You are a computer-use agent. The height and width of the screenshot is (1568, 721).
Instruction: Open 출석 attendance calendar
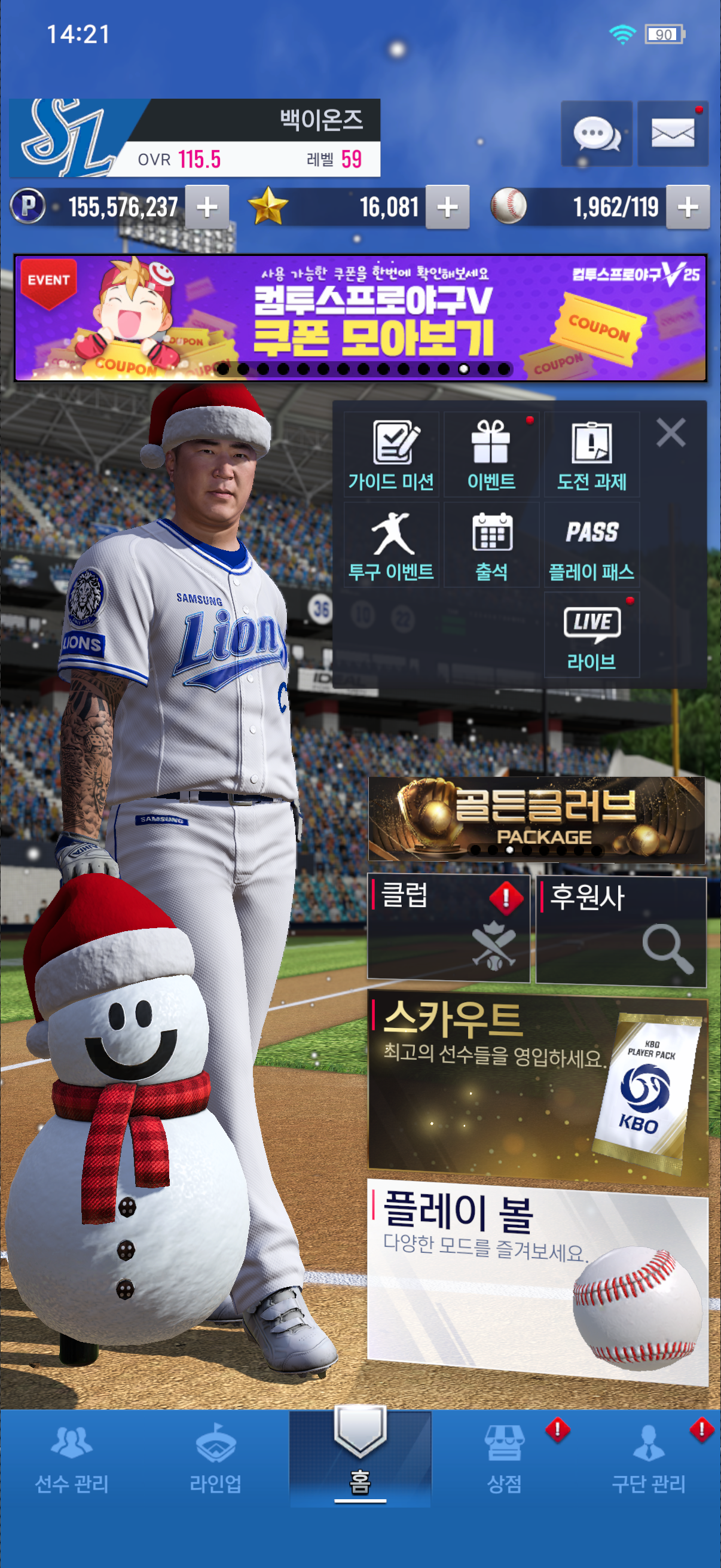(491, 545)
